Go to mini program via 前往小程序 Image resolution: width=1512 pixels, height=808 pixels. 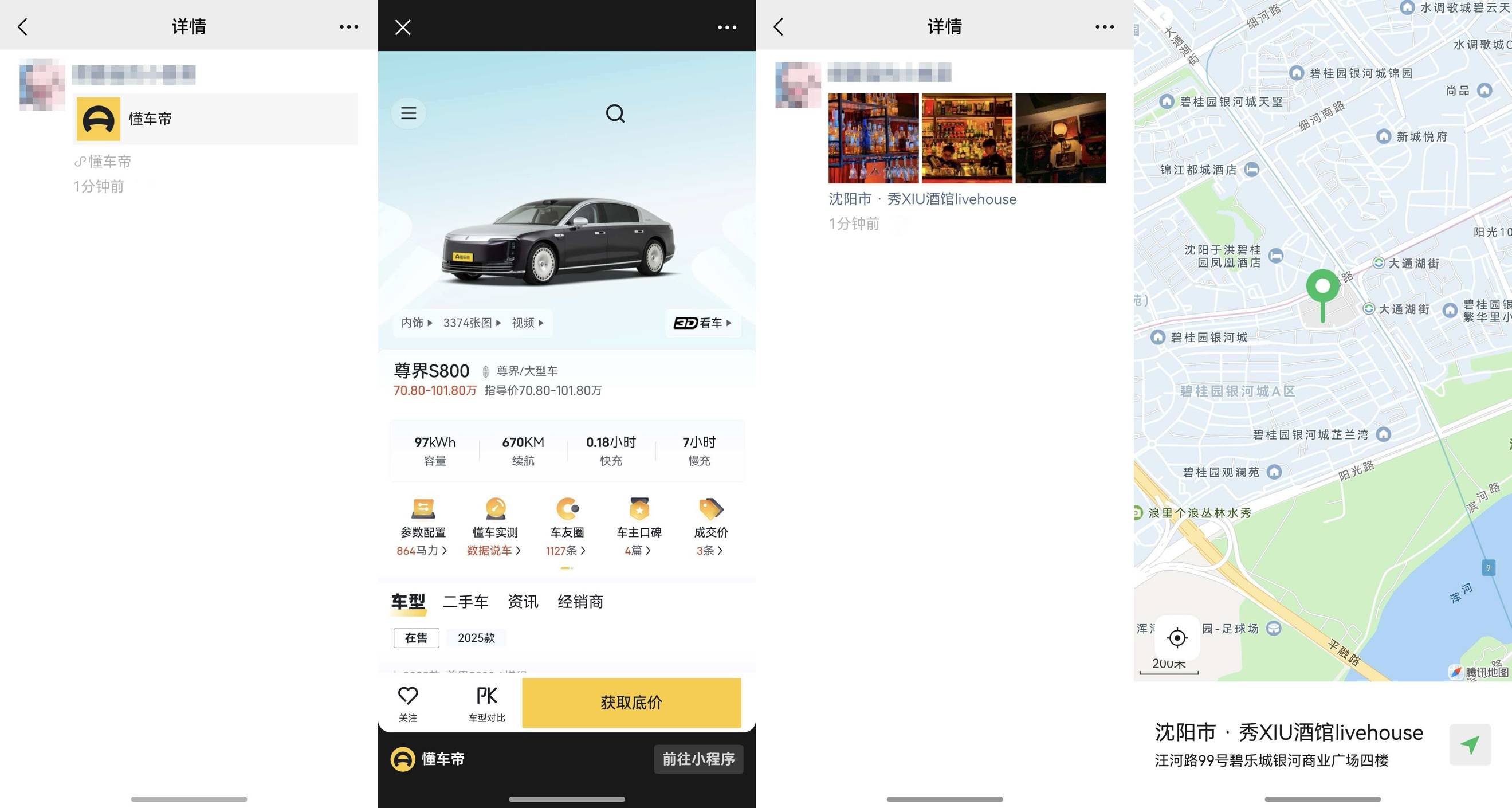coord(698,759)
